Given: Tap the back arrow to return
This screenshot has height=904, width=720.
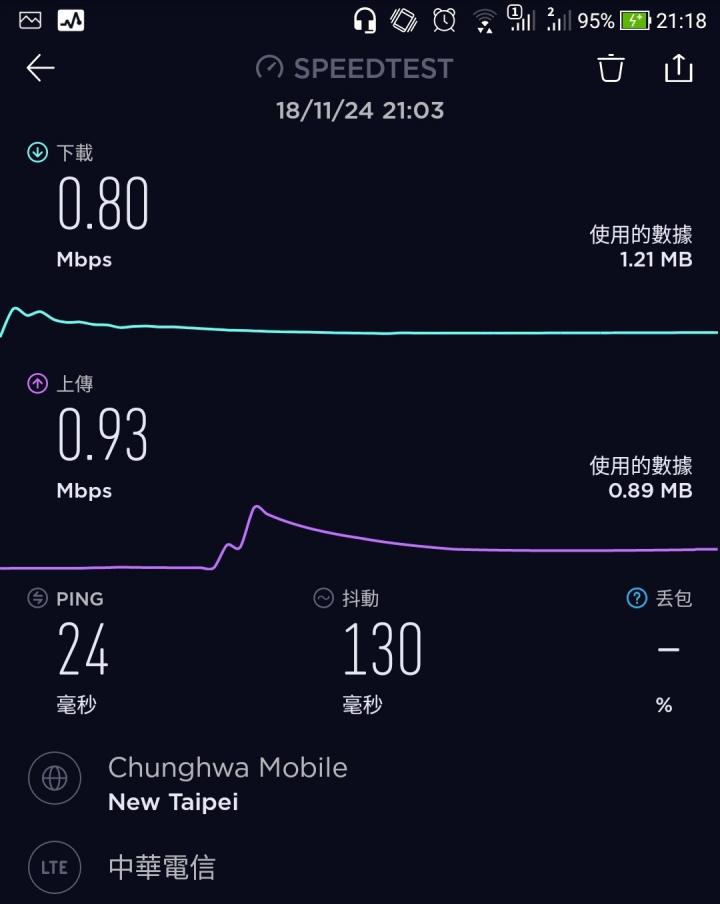Looking at the screenshot, I should [40, 68].
